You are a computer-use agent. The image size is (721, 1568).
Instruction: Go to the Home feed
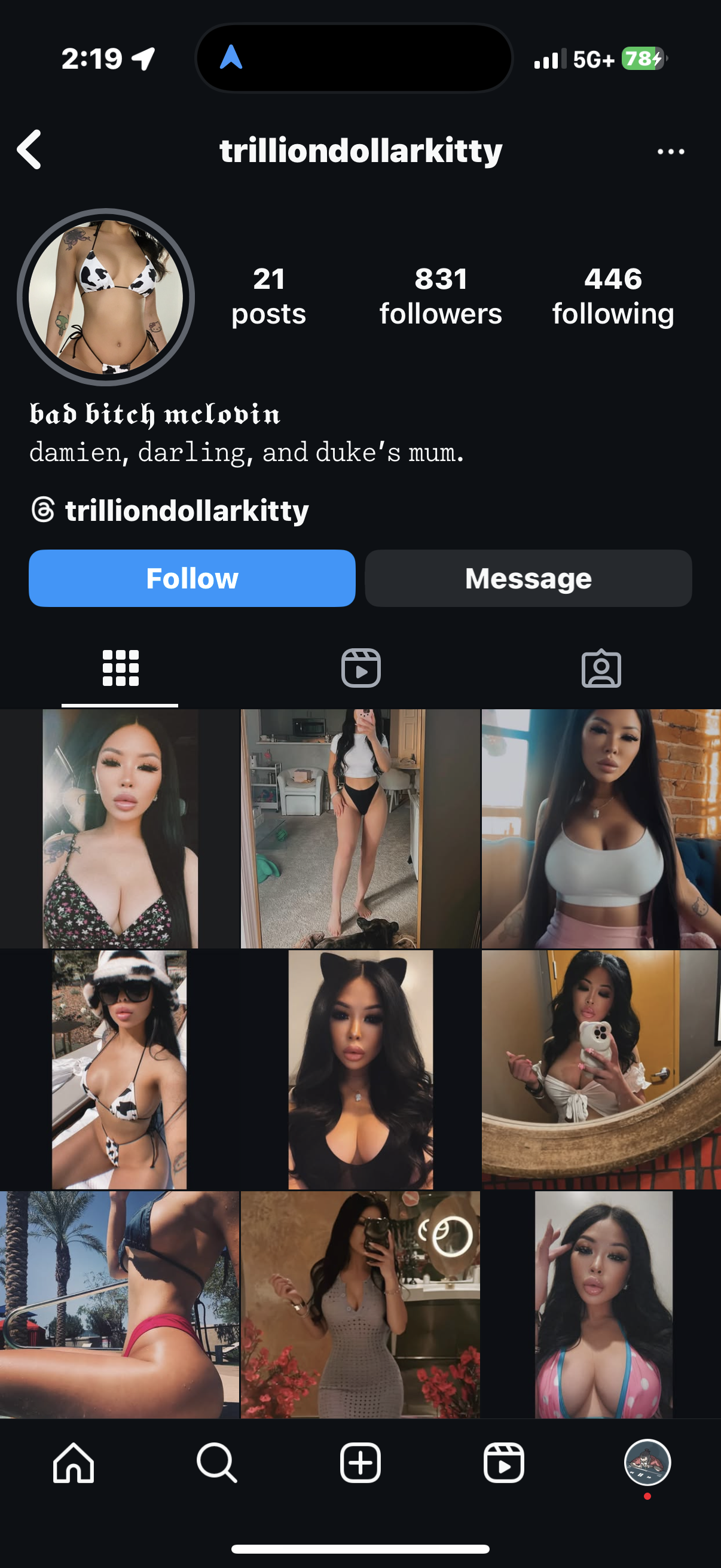tap(73, 1462)
